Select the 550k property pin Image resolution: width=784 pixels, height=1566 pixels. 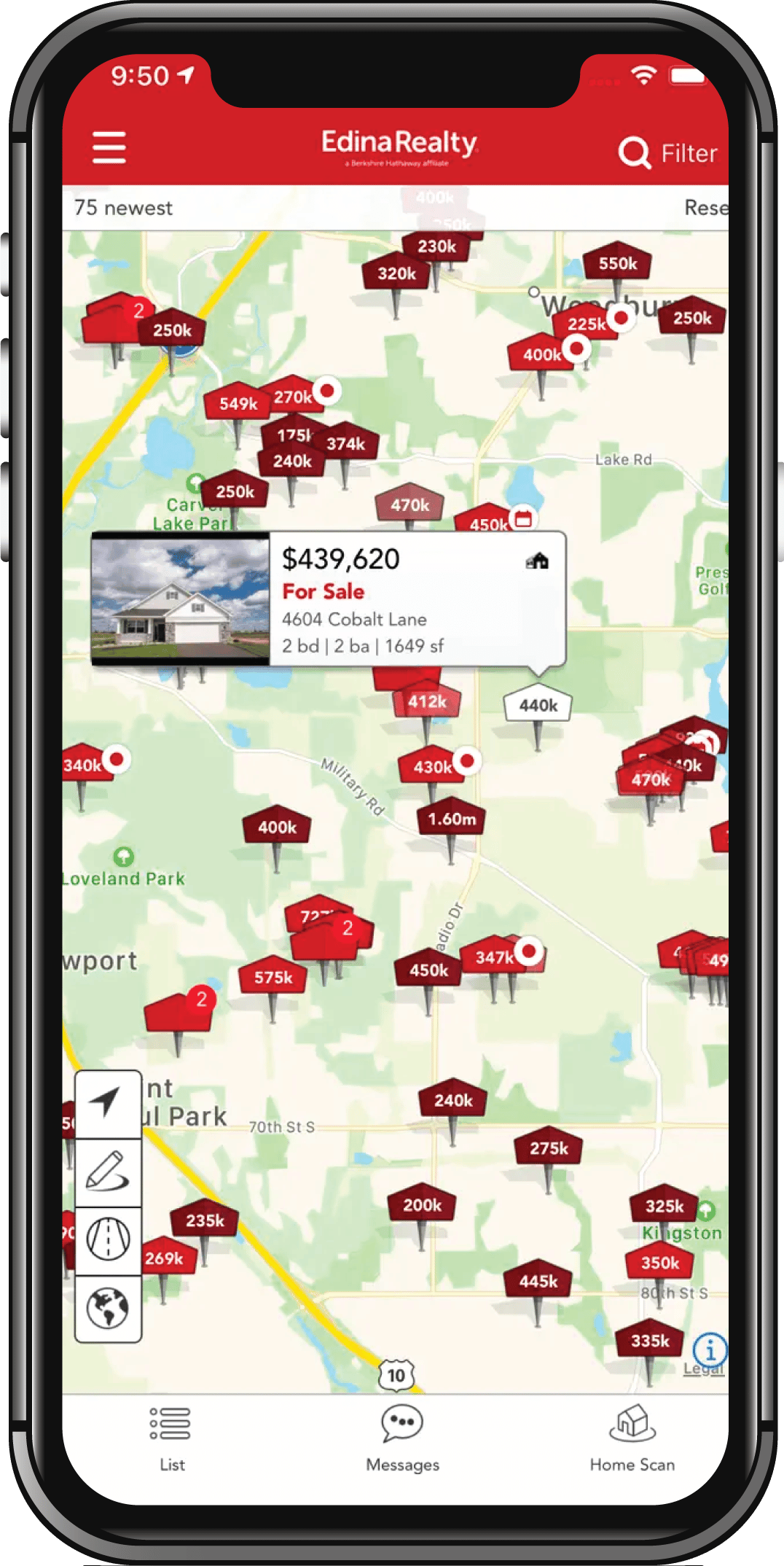(617, 264)
